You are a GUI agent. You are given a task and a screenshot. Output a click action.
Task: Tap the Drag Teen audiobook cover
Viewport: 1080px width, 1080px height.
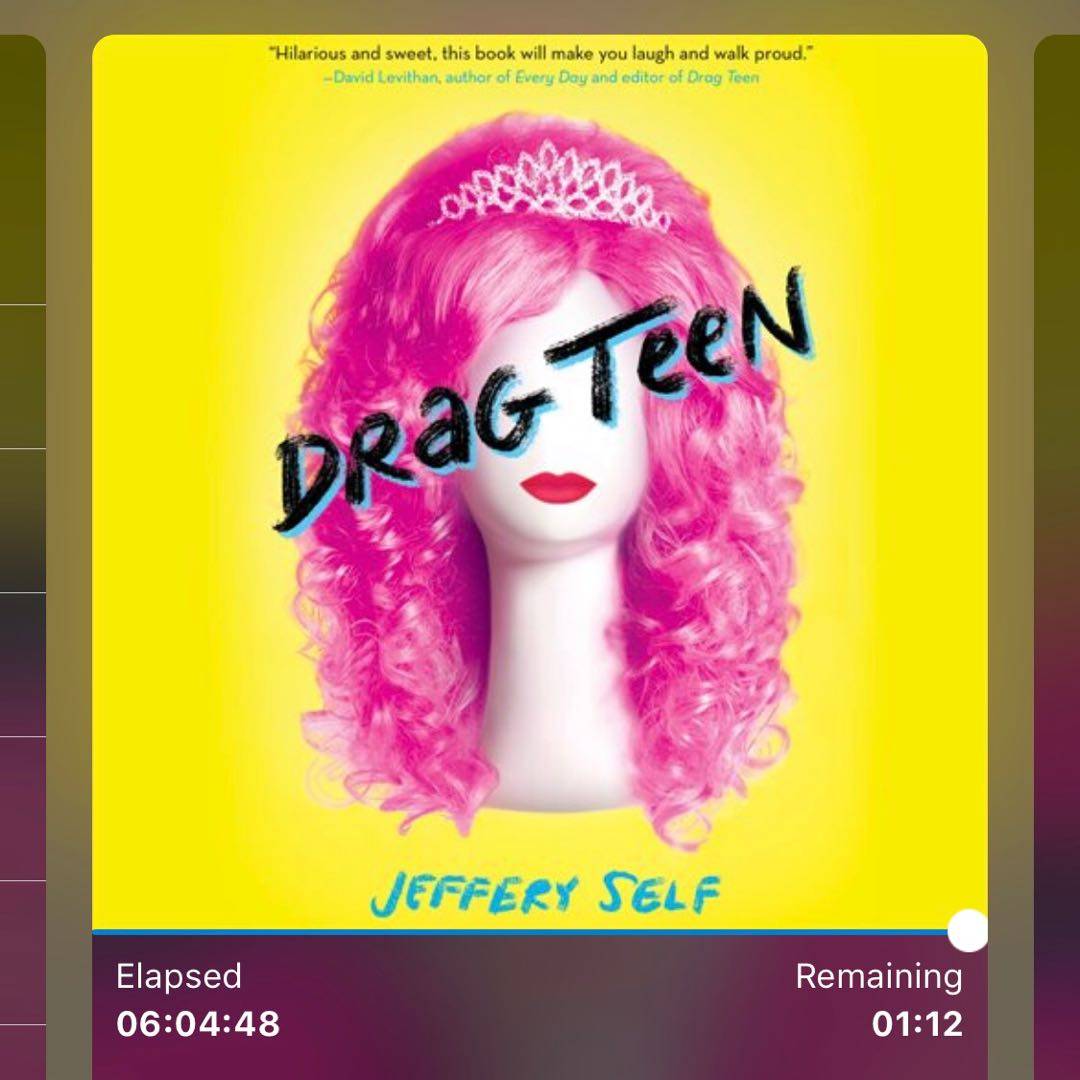click(x=540, y=482)
